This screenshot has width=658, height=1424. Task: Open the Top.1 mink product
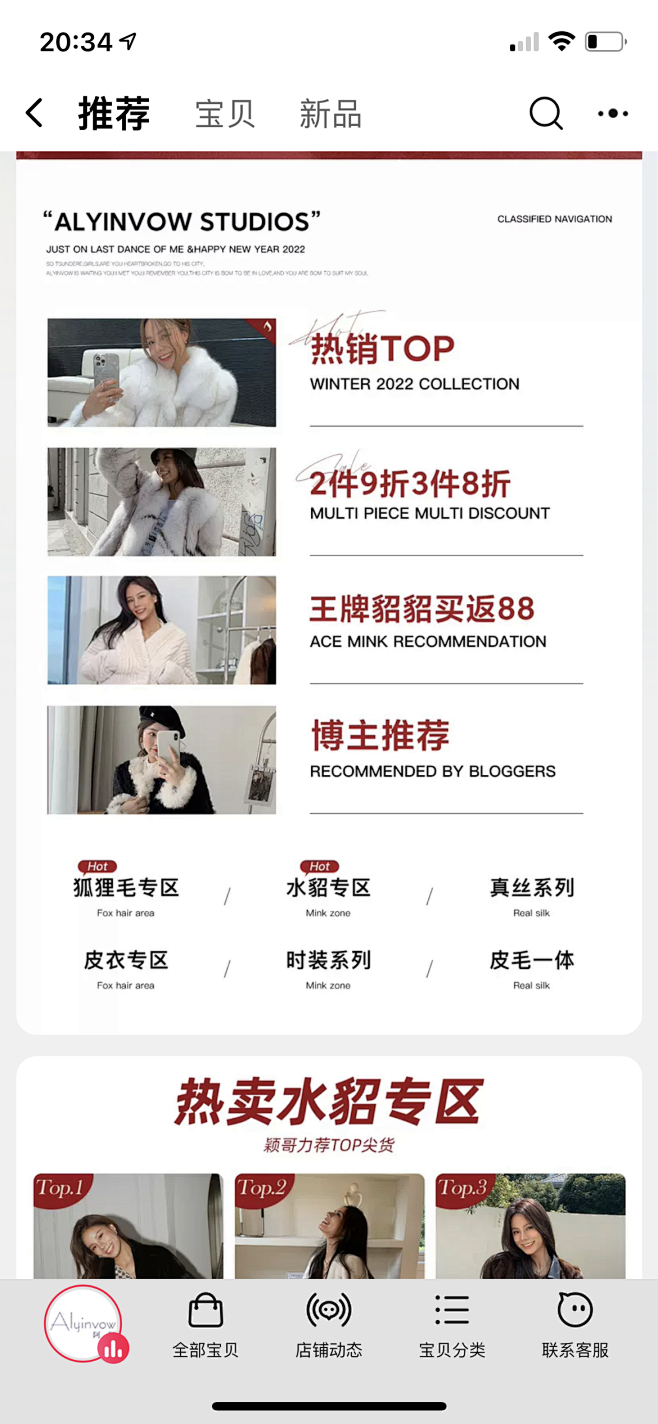pyautogui.click(x=128, y=1226)
